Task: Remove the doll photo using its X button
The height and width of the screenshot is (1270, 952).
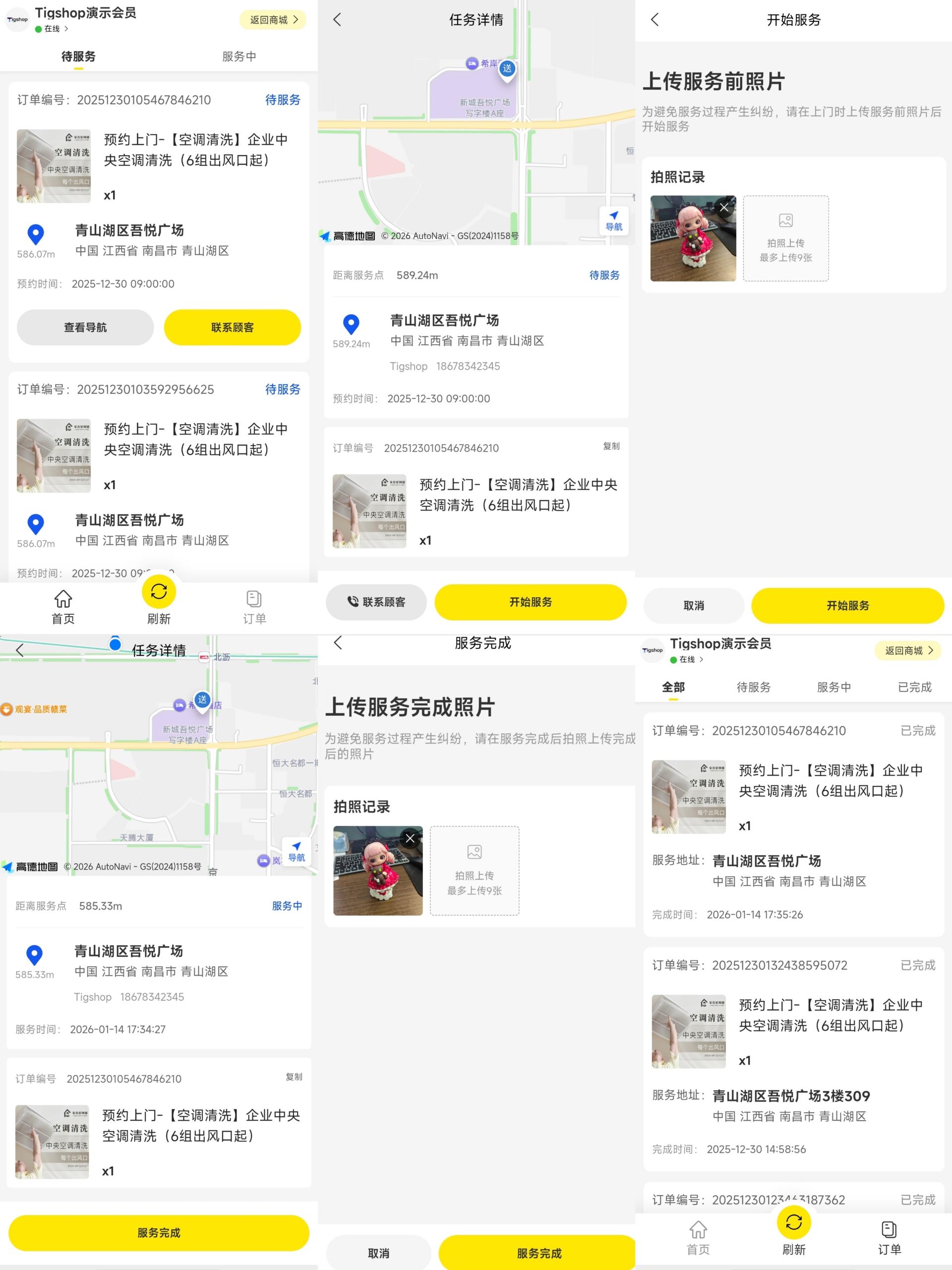Action: coord(724,207)
